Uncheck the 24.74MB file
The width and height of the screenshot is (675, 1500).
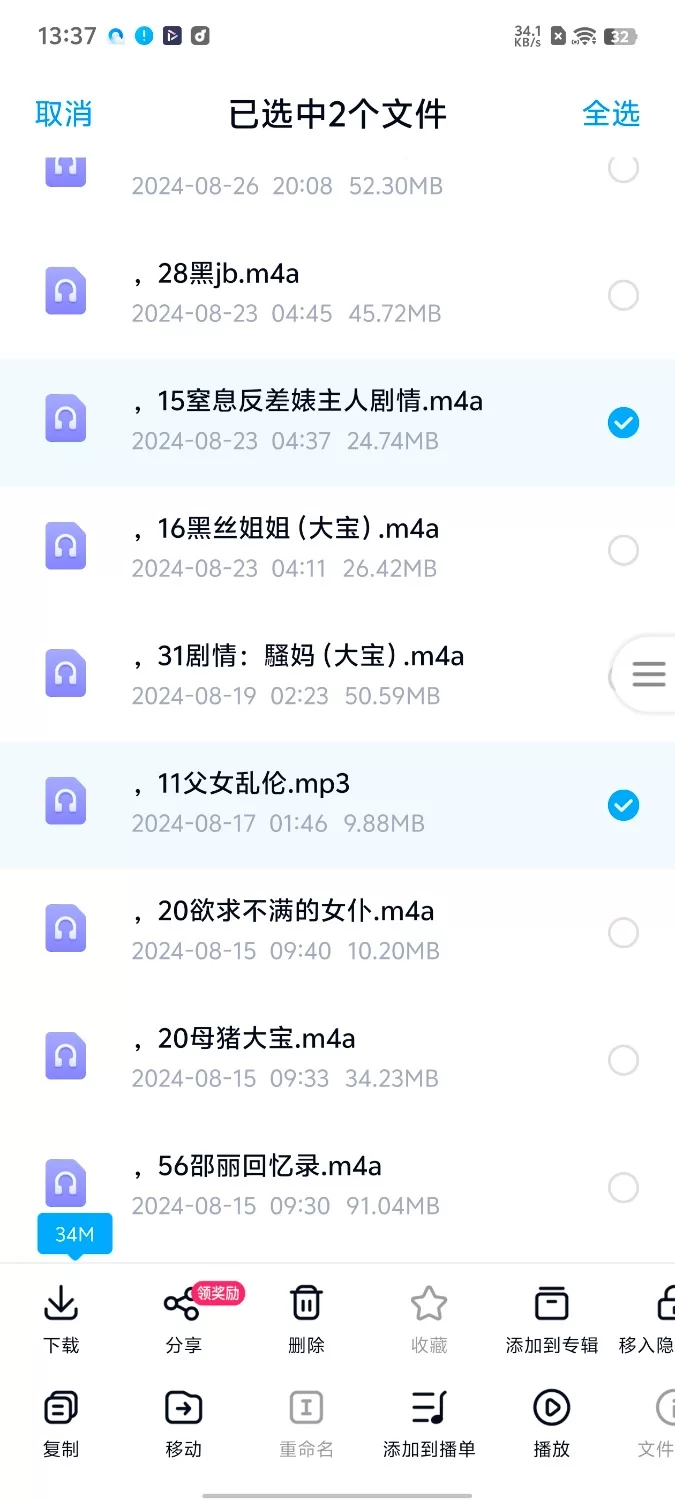[623, 423]
